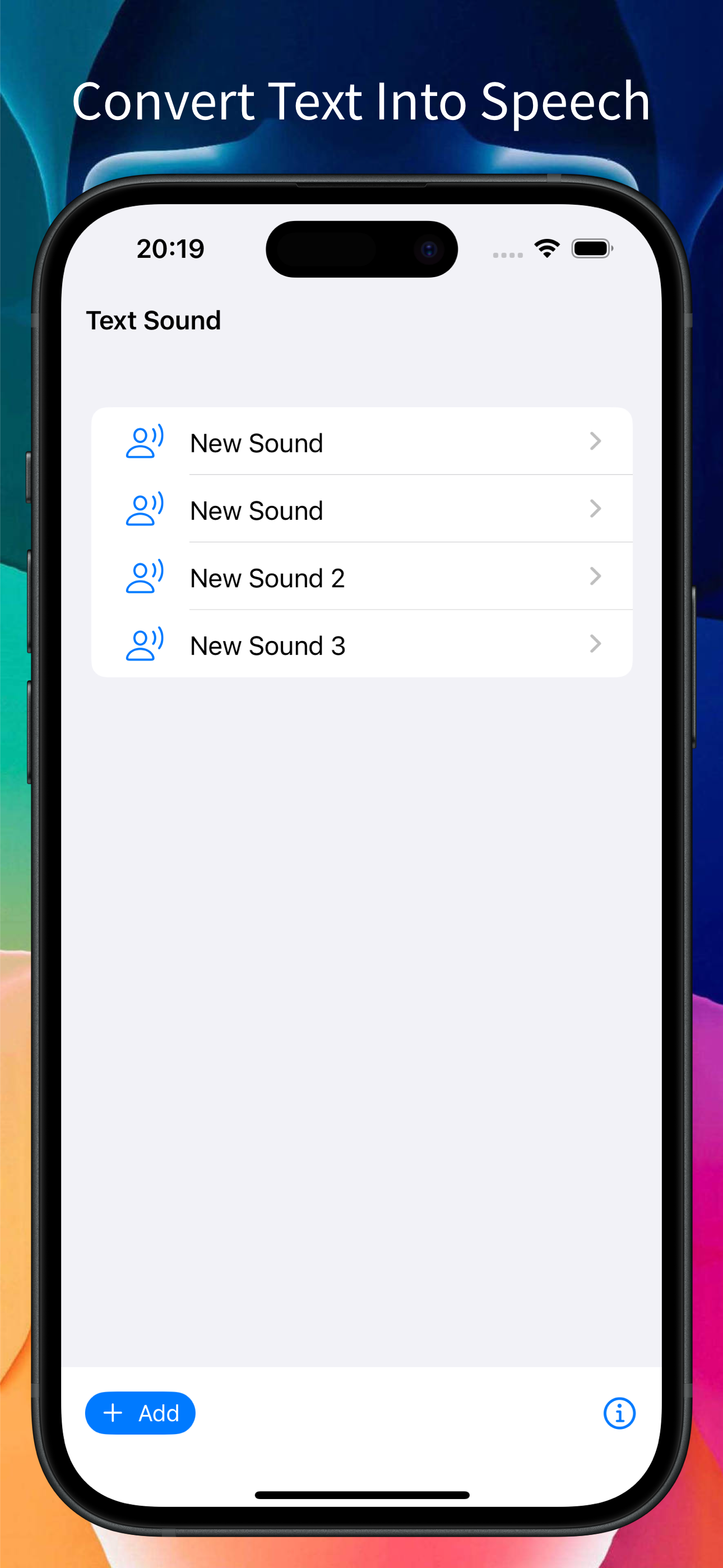
Task: Tap the speaker icon beside the second New Sound
Action: 145,510
